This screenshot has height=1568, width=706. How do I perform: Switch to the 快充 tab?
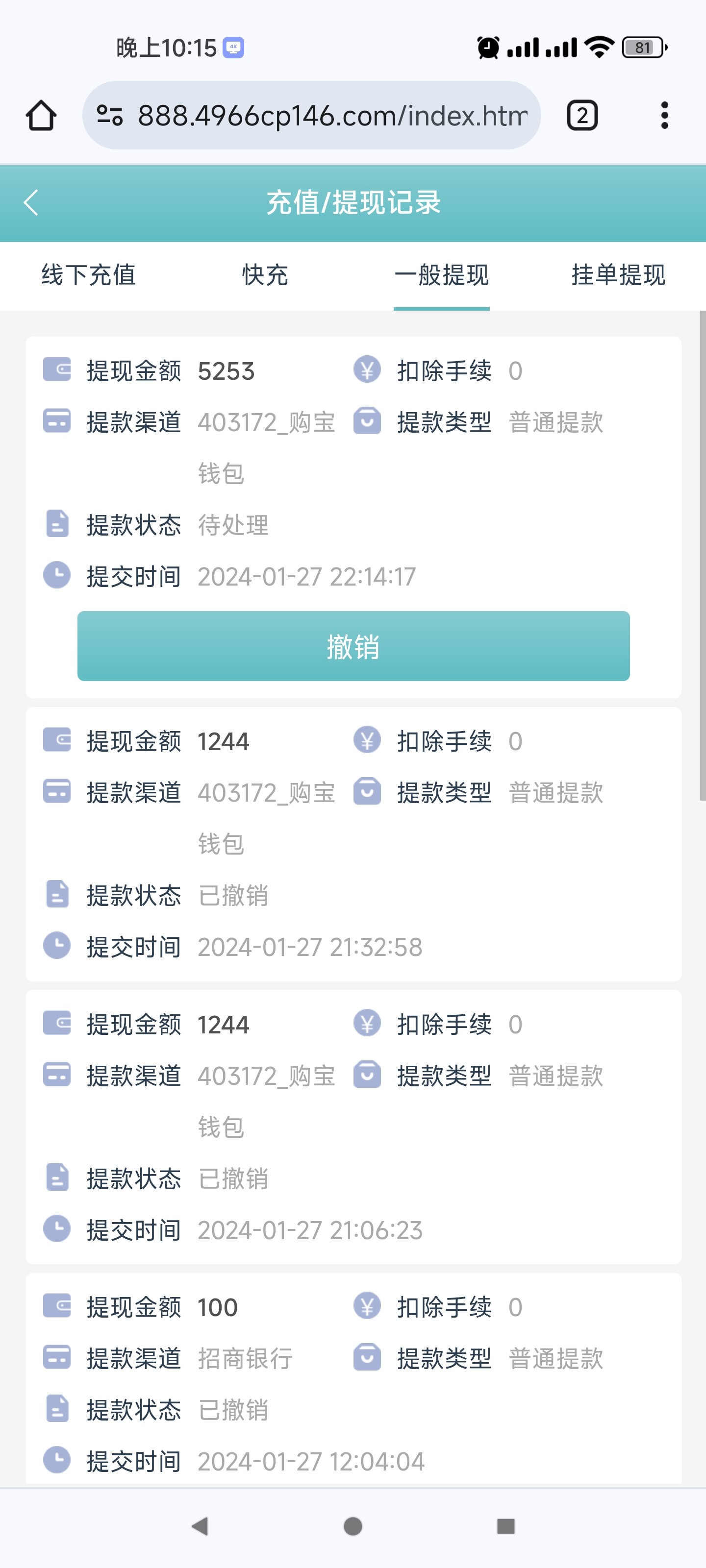point(265,275)
